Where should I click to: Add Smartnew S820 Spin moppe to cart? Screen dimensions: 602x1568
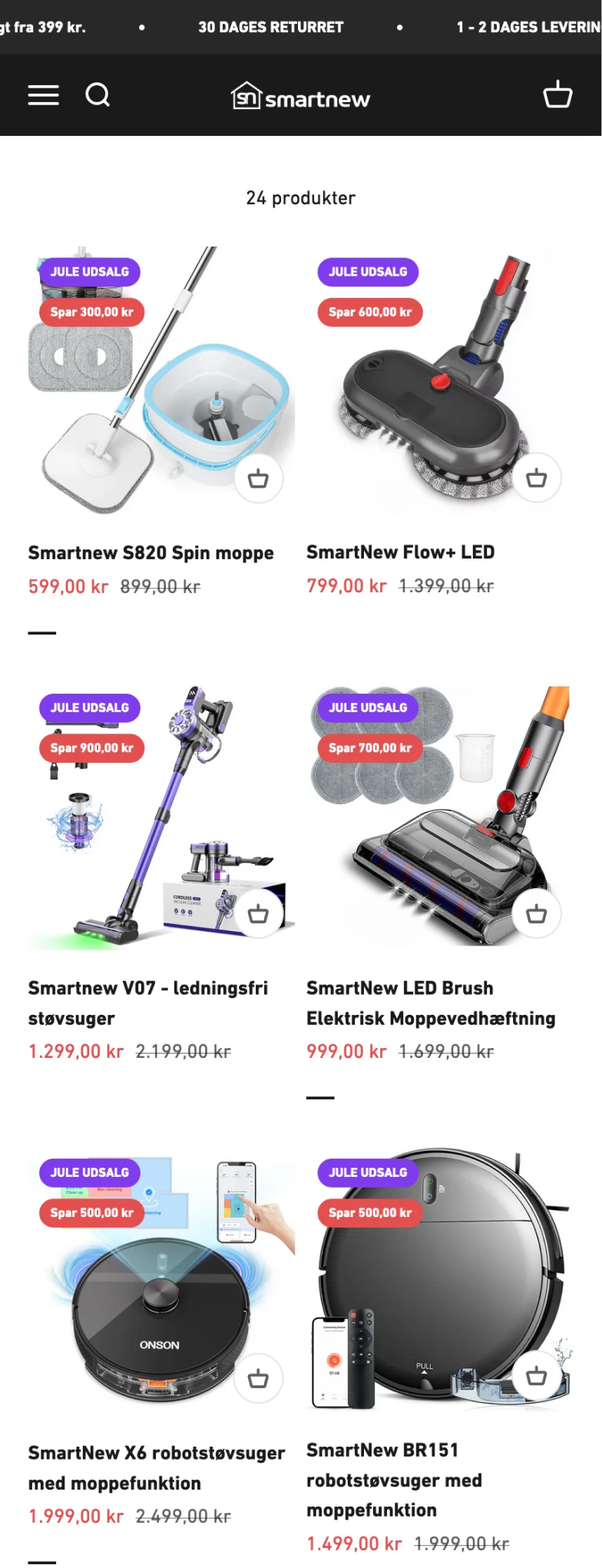point(258,479)
